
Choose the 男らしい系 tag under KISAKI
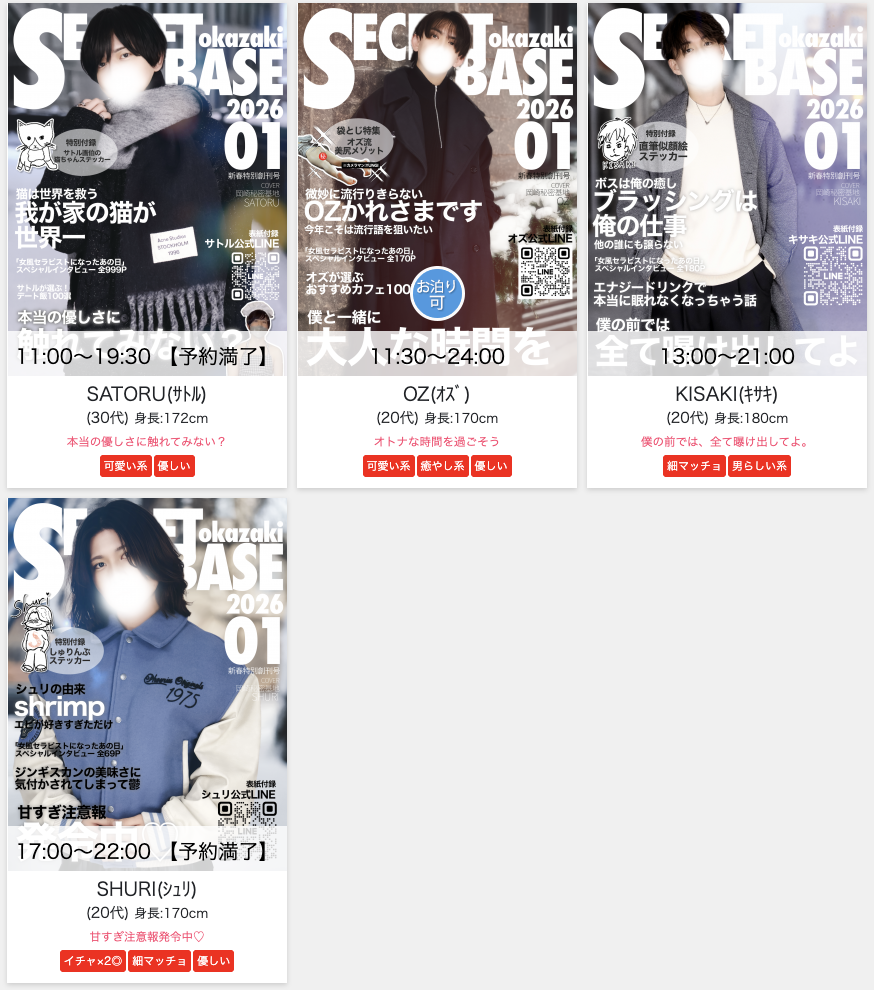[759, 466]
